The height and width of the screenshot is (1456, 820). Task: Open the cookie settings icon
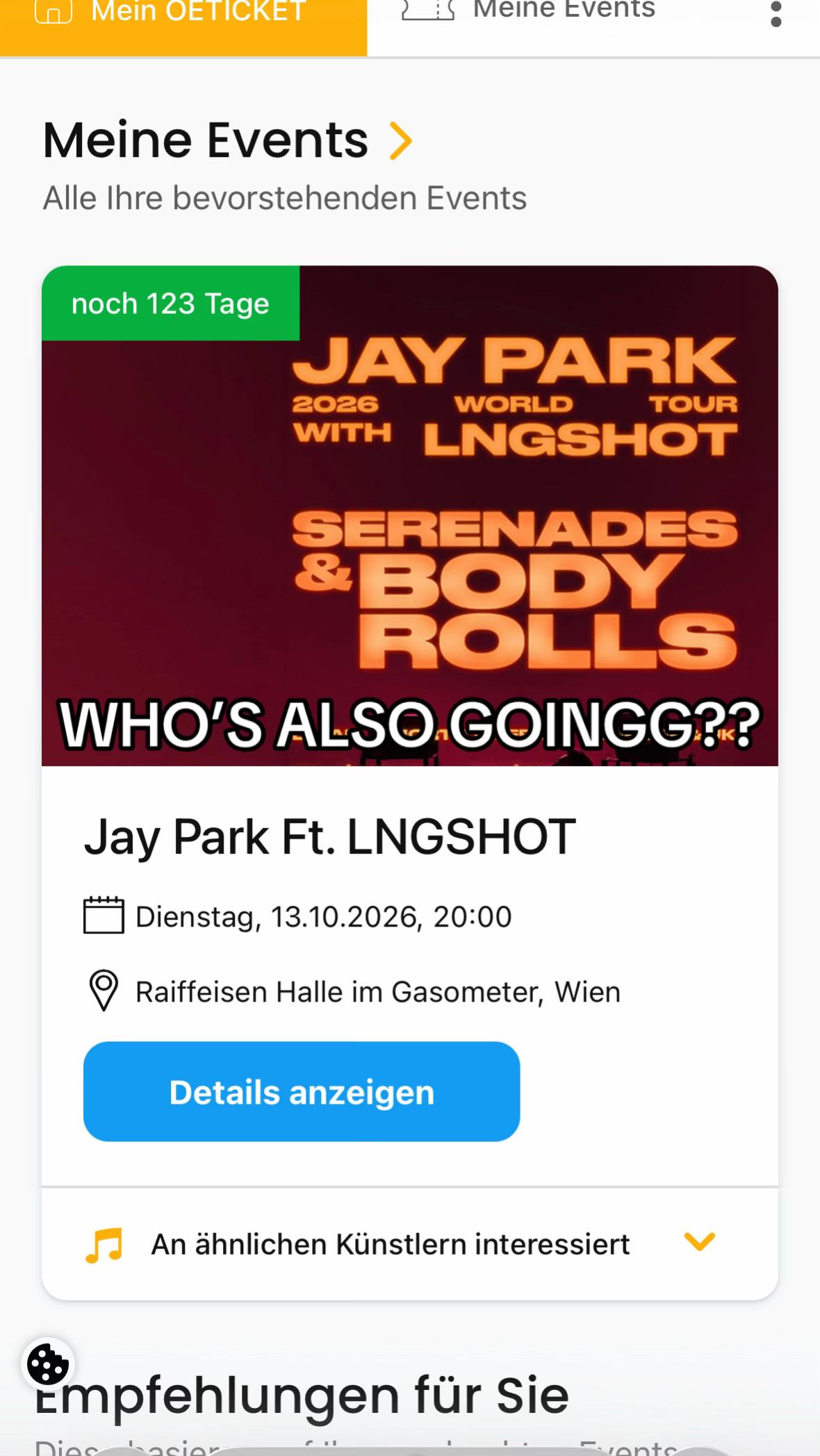48,1364
